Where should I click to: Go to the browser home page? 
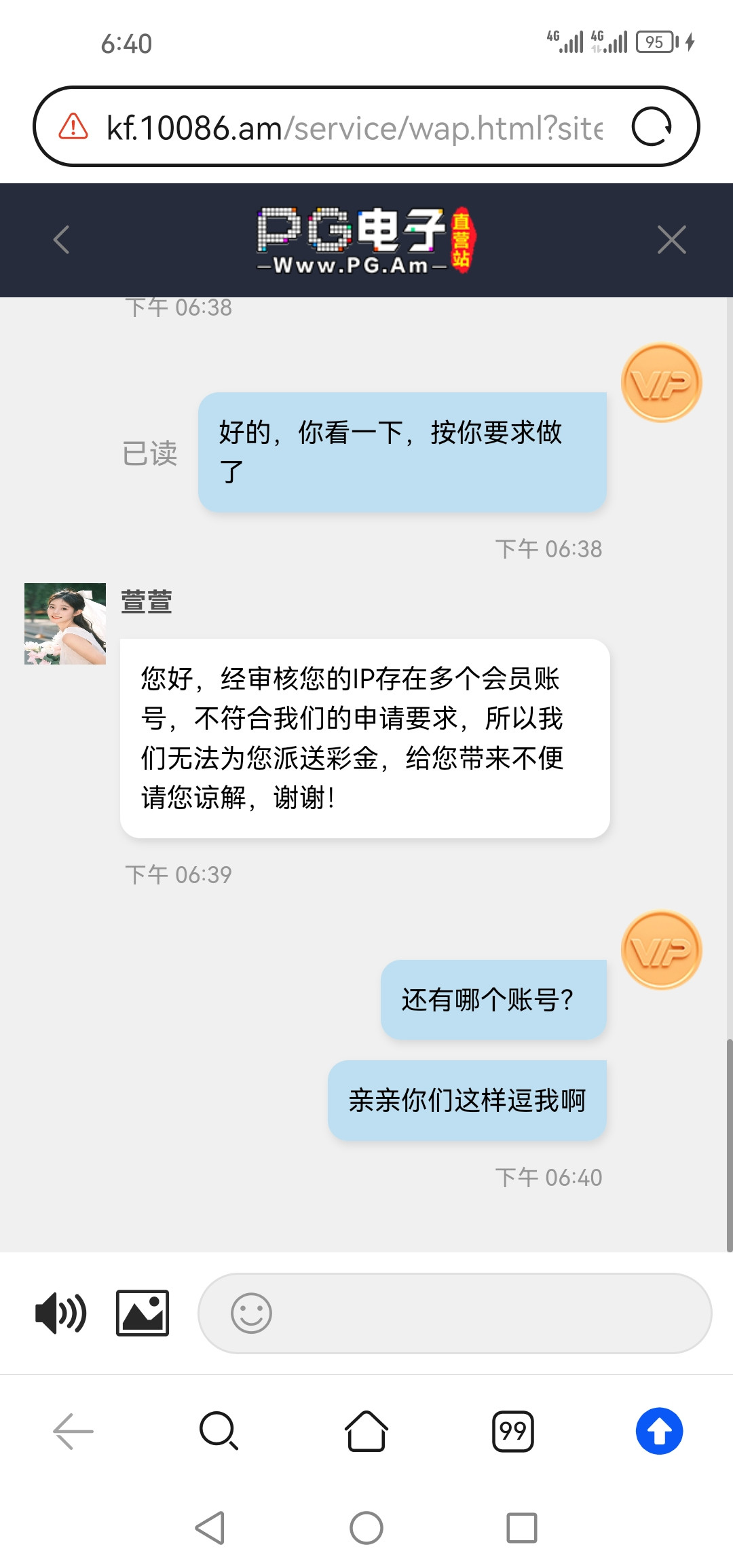pos(366,1431)
